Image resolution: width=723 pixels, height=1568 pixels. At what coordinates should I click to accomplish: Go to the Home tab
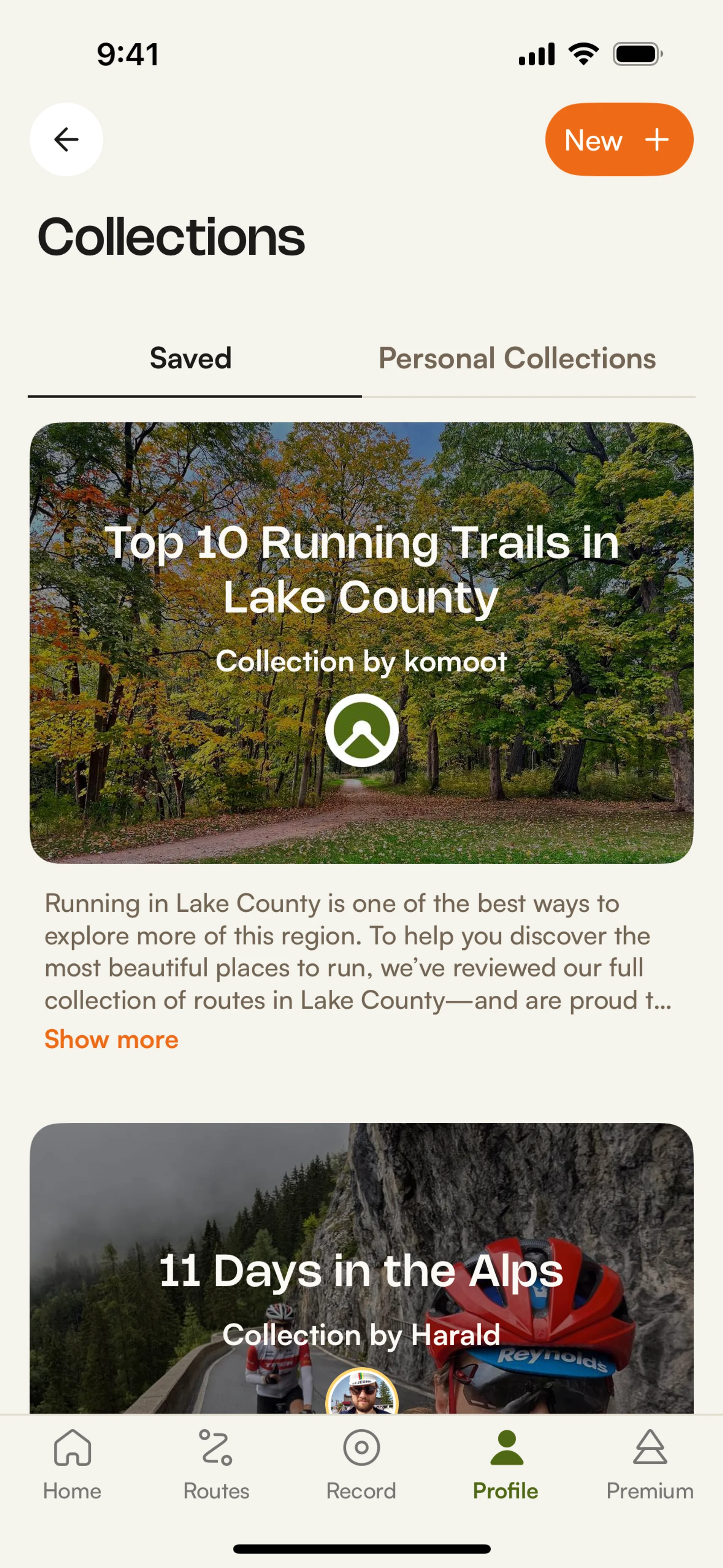(x=72, y=1463)
